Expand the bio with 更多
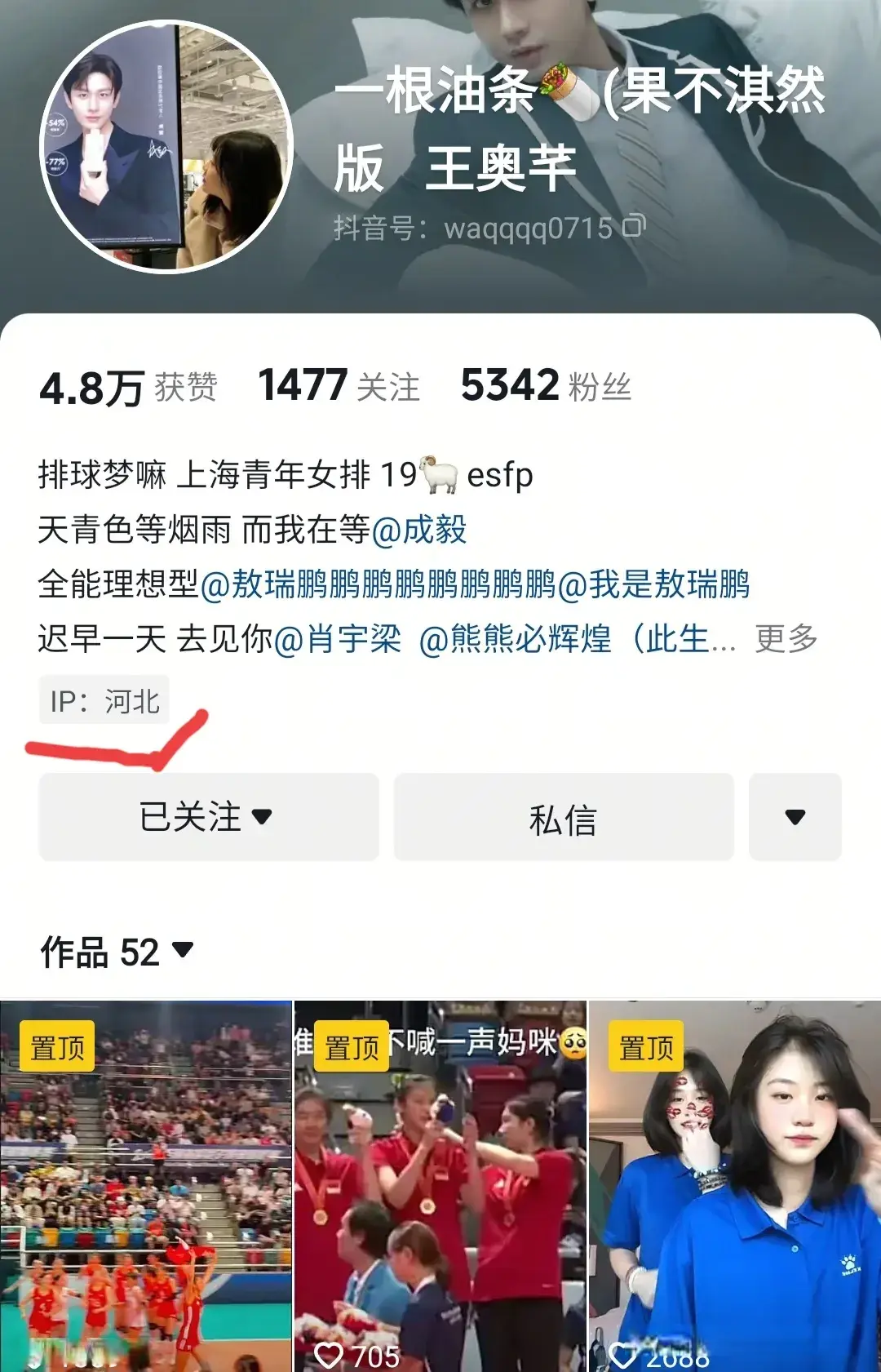The height and width of the screenshot is (1372, 881). tap(786, 639)
